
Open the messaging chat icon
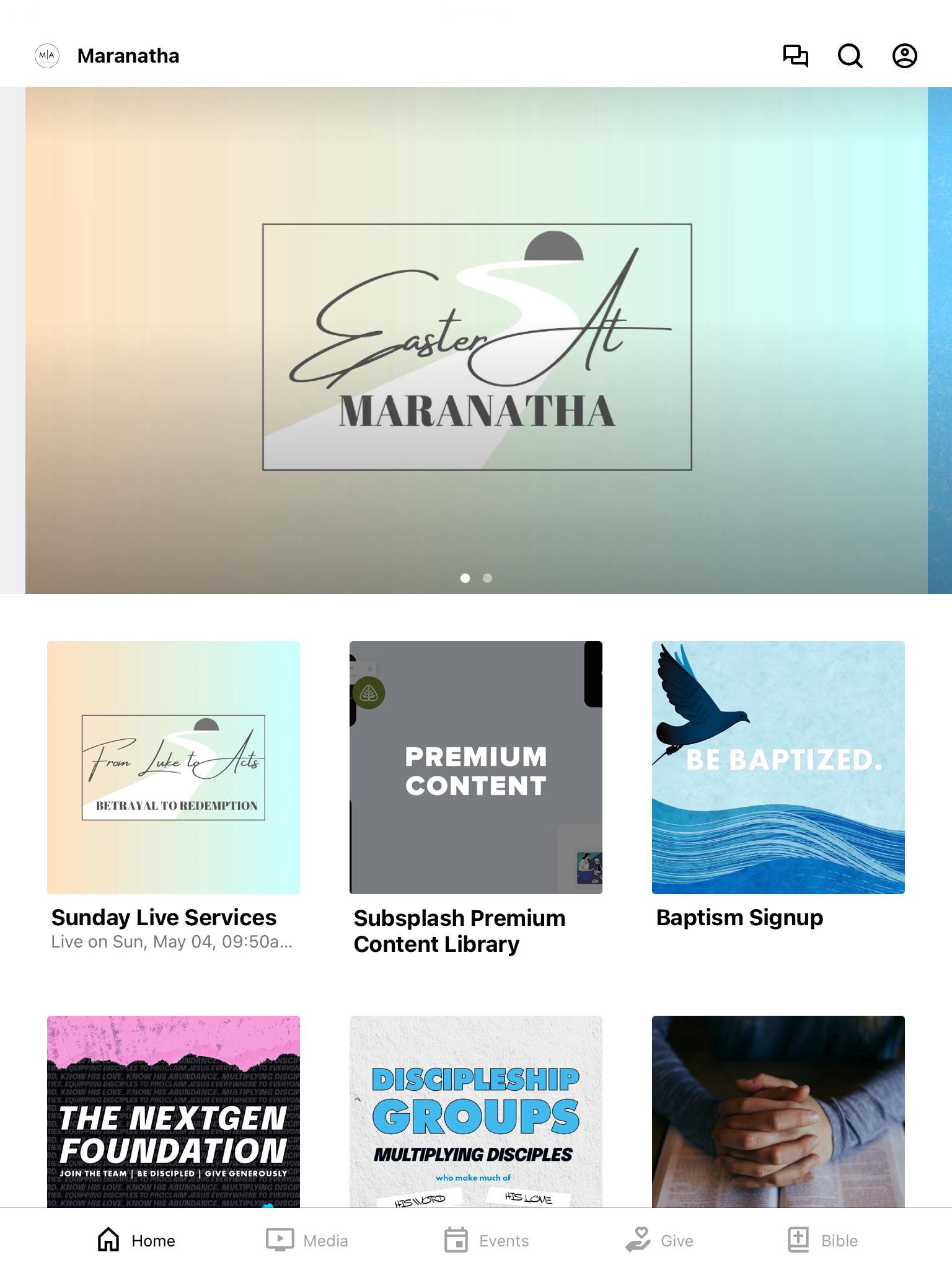tap(795, 56)
